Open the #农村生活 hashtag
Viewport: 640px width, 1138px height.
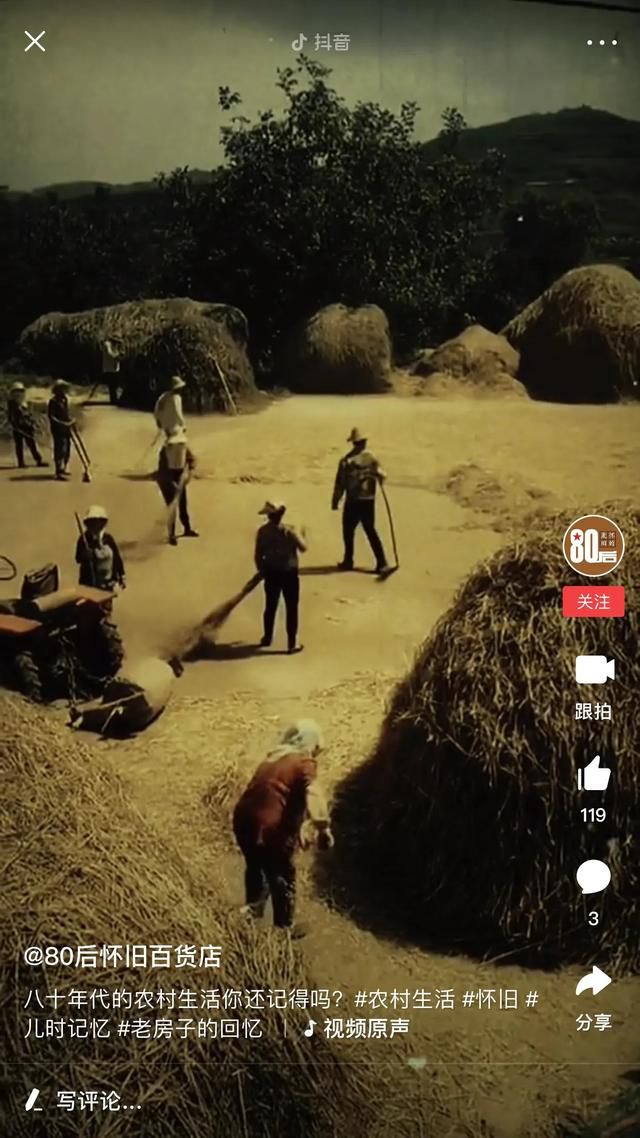[x=405, y=999]
